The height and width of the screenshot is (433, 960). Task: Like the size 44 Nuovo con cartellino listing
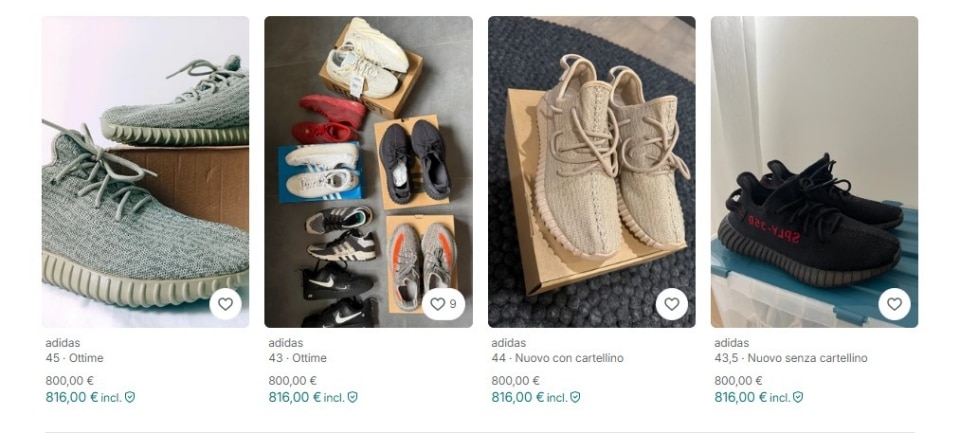tap(671, 304)
